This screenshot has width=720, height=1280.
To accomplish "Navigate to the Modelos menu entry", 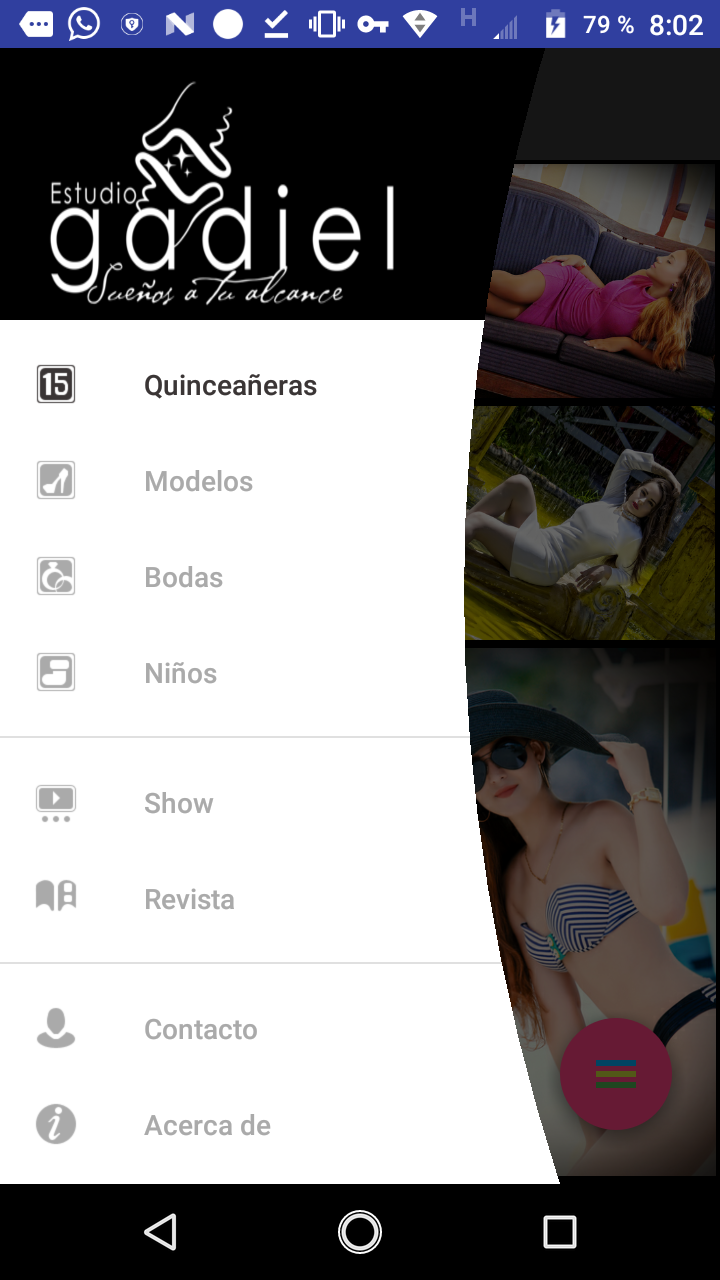I will 198,481.
